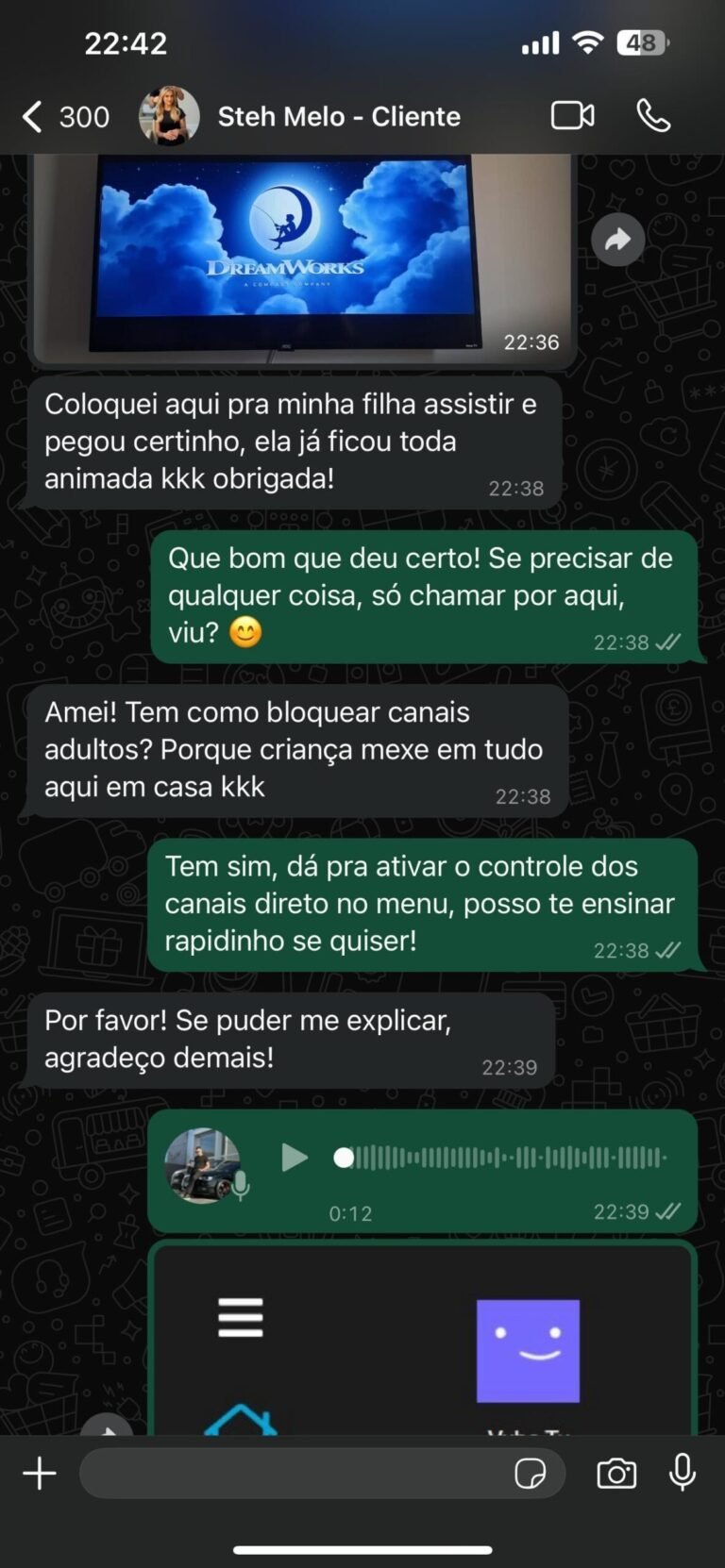Forward the DreamWorks photo using the arrow icon
The width and height of the screenshot is (725, 1568).
coord(617,240)
